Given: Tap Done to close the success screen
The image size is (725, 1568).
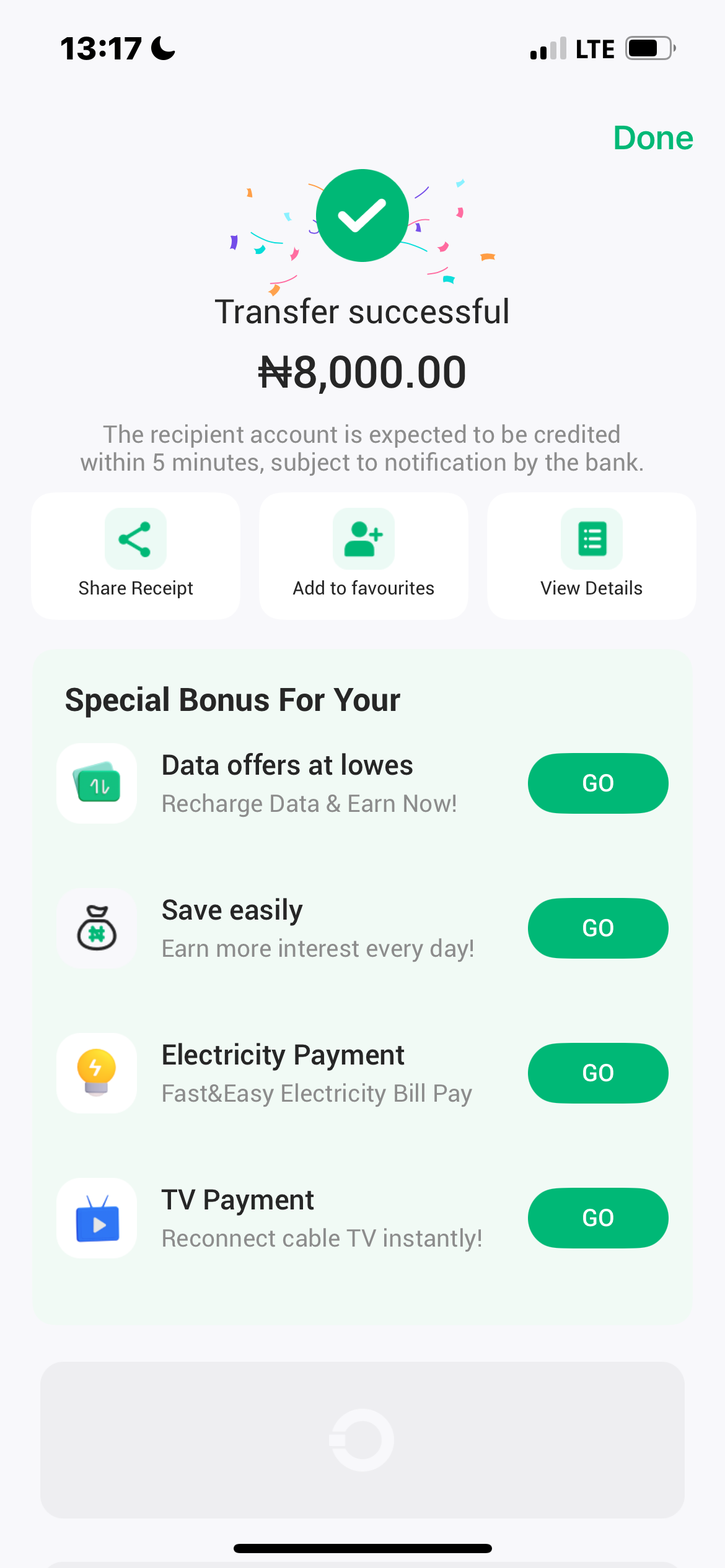Looking at the screenshot, I should click(x=652, y=137).
